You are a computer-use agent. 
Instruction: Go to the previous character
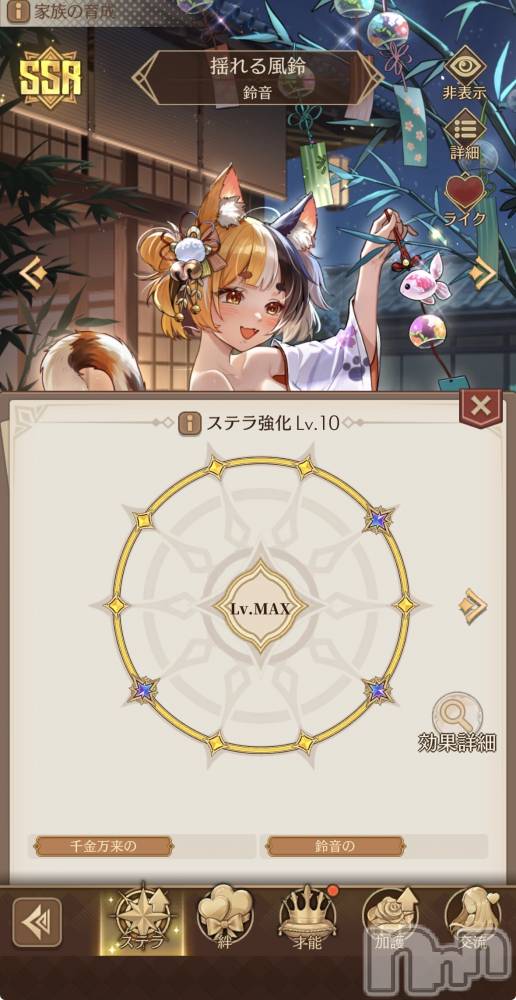click(x=33, y=275)
